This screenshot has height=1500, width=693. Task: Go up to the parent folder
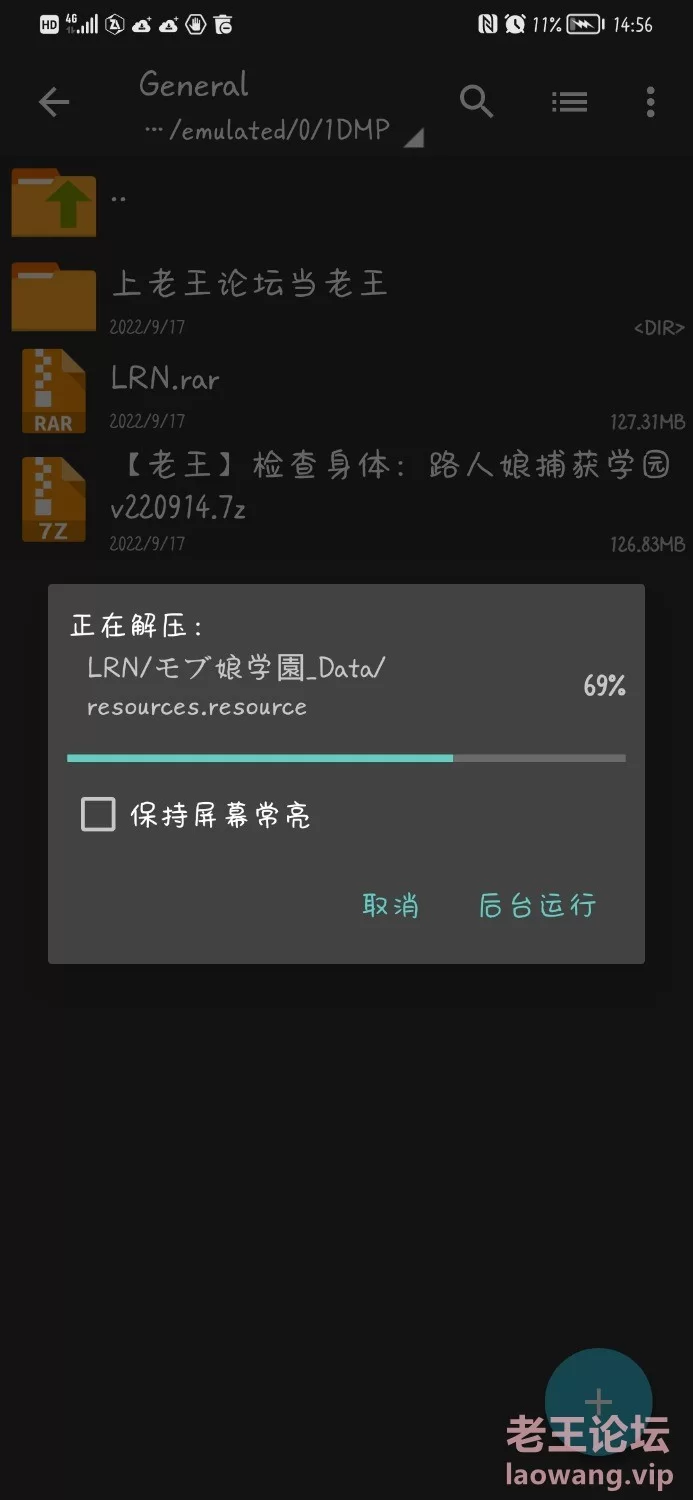pos(346,201)
